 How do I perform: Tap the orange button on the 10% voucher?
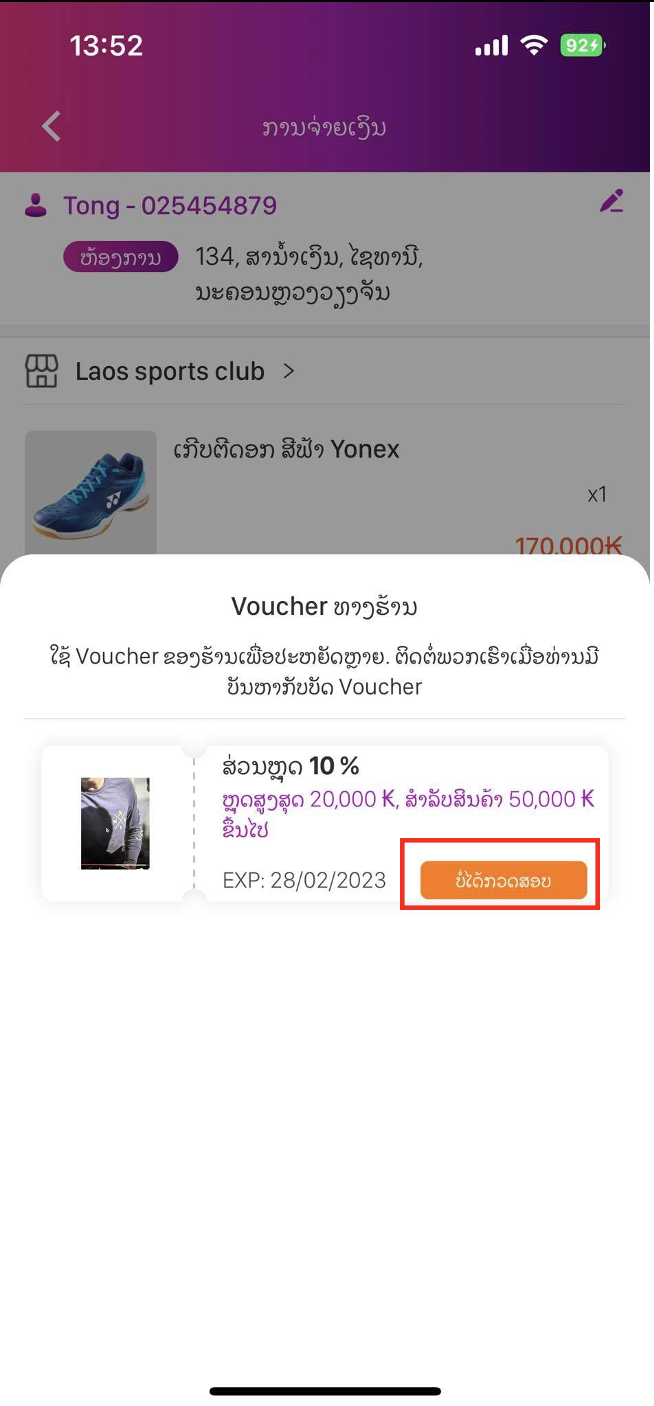[x=503, y=881]
